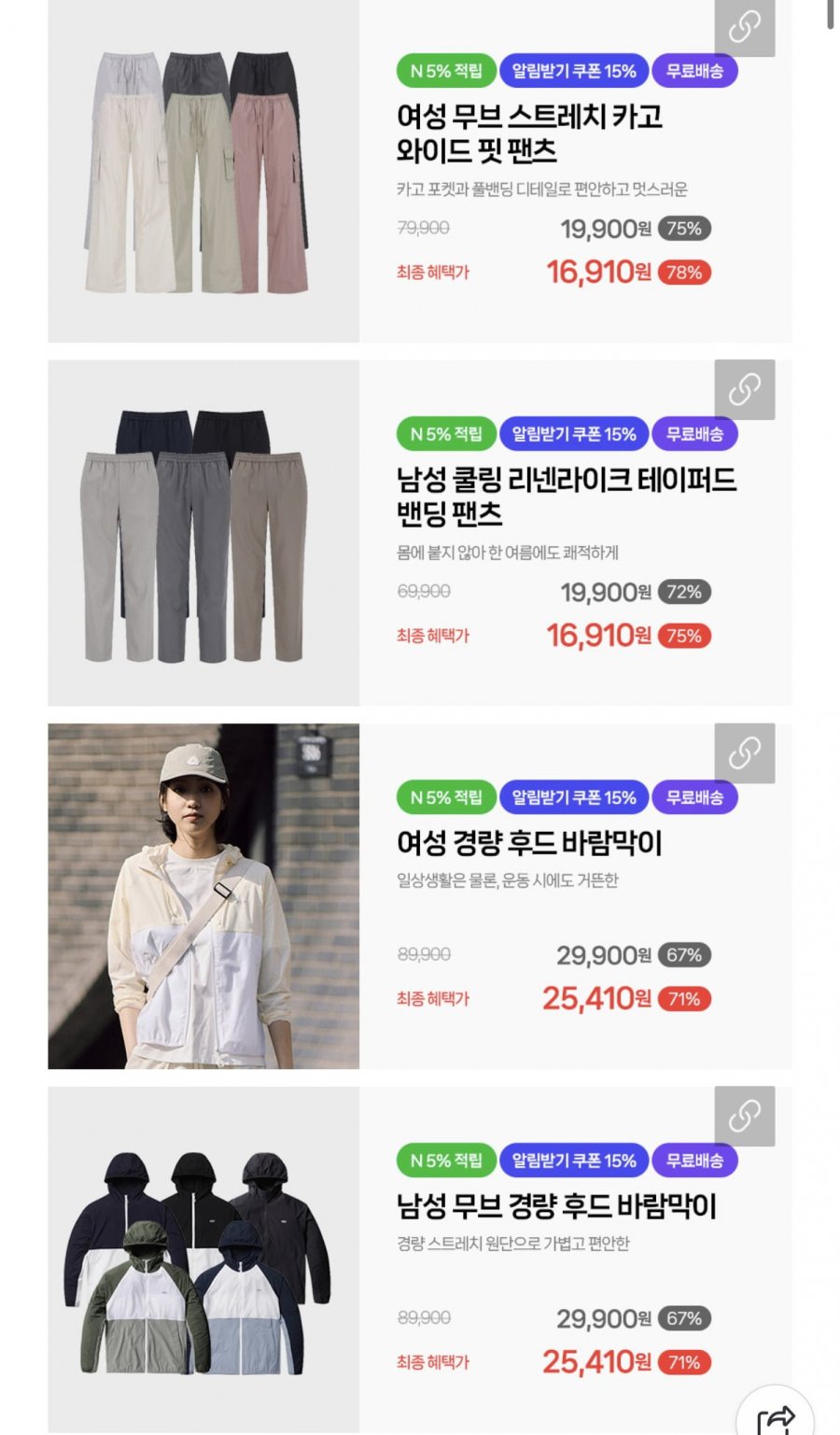Tap link icon on 남성 무브 경량 후드 바람막이
This screenshot has height=1435, width=840.
pos(744,1116)
